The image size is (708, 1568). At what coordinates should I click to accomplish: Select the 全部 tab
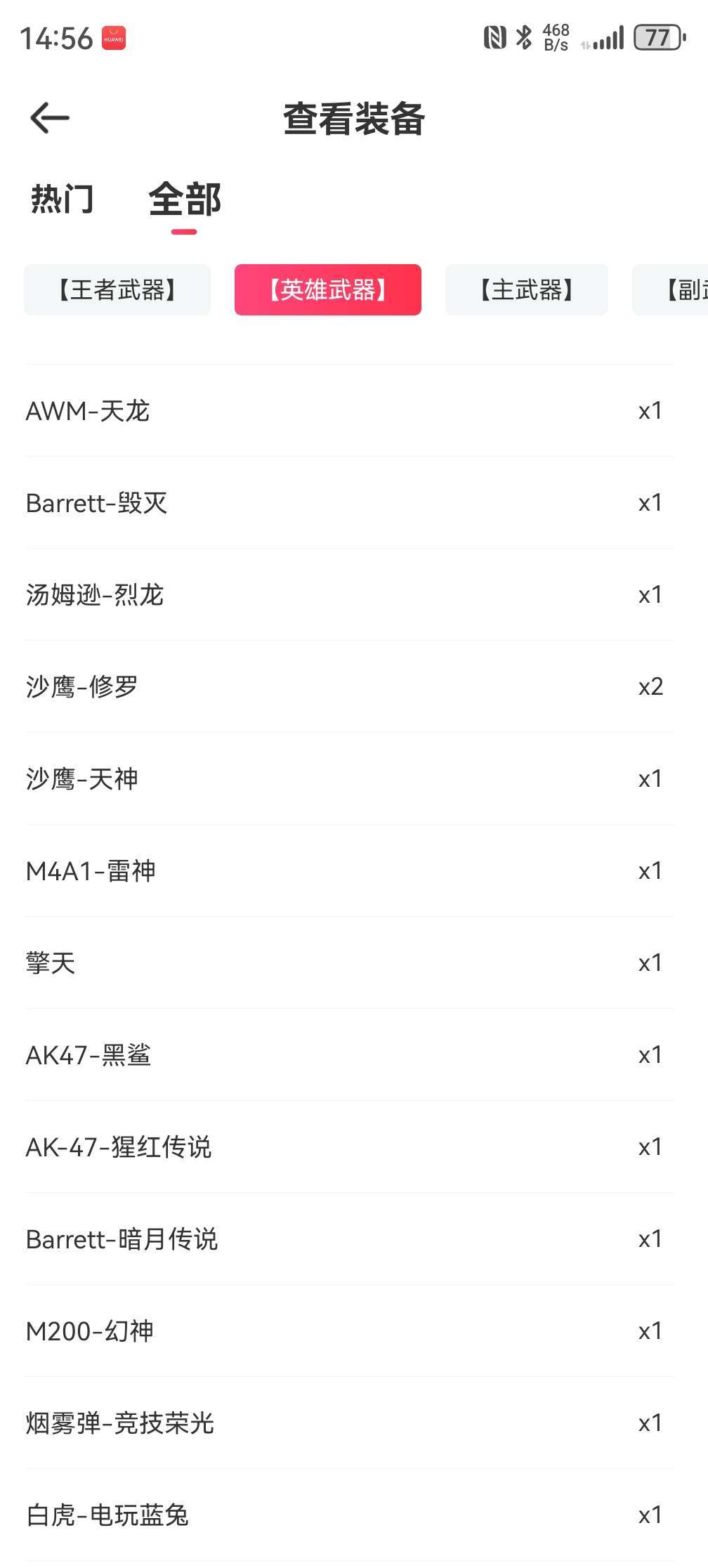coord(185,199)
